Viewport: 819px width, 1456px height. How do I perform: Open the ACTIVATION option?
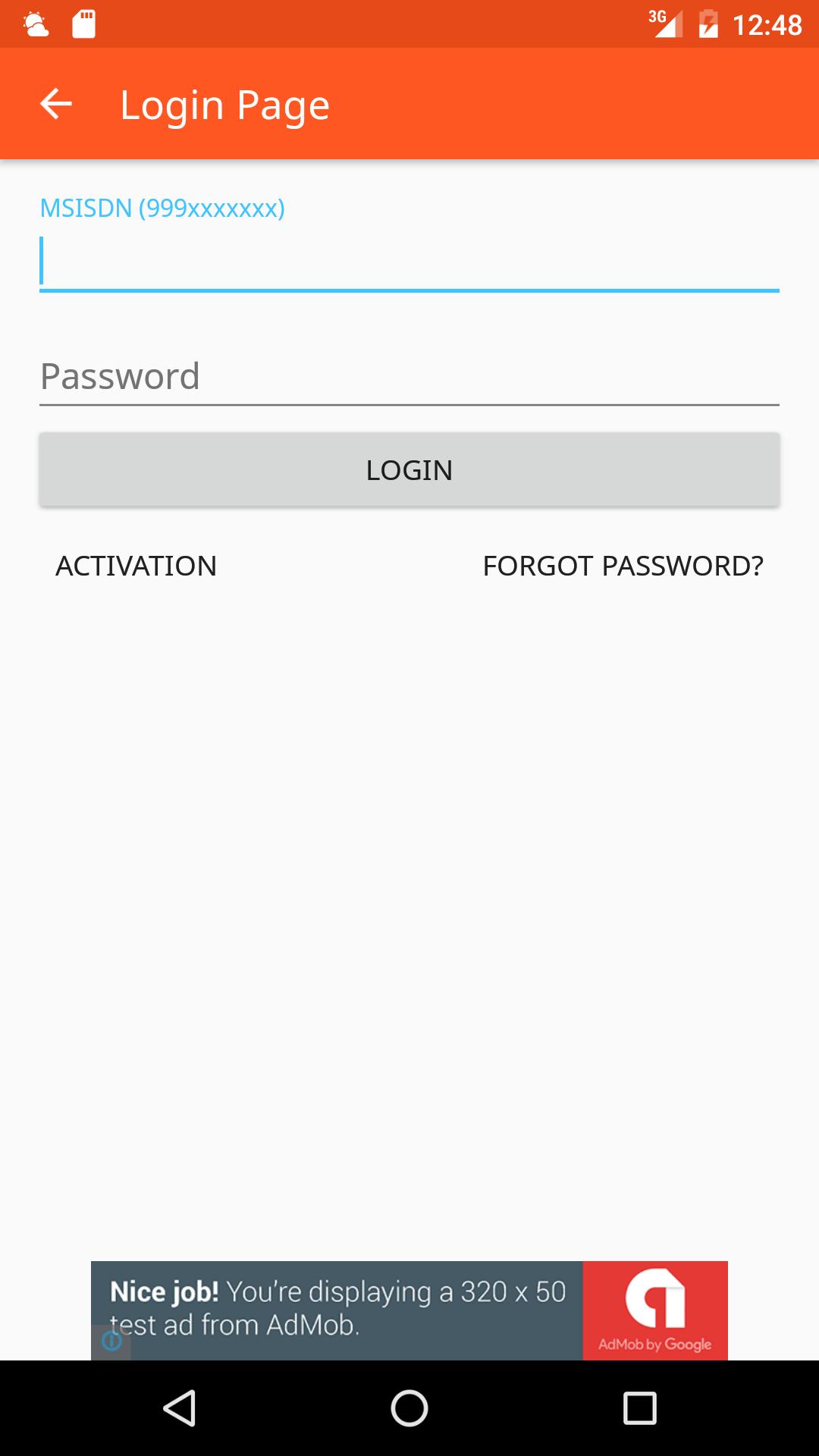(136, 566)
